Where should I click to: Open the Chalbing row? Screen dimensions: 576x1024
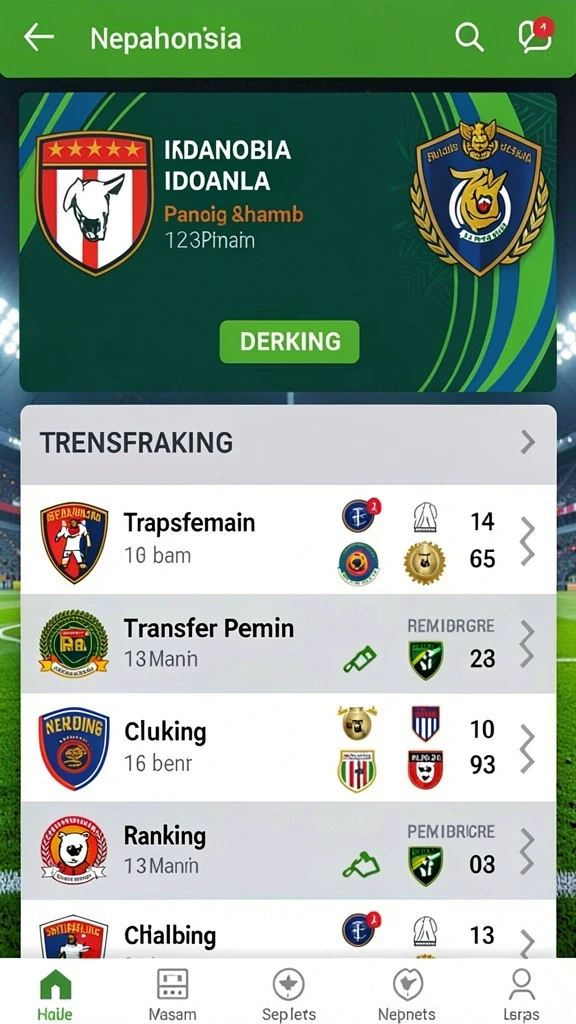click(288, 929)
